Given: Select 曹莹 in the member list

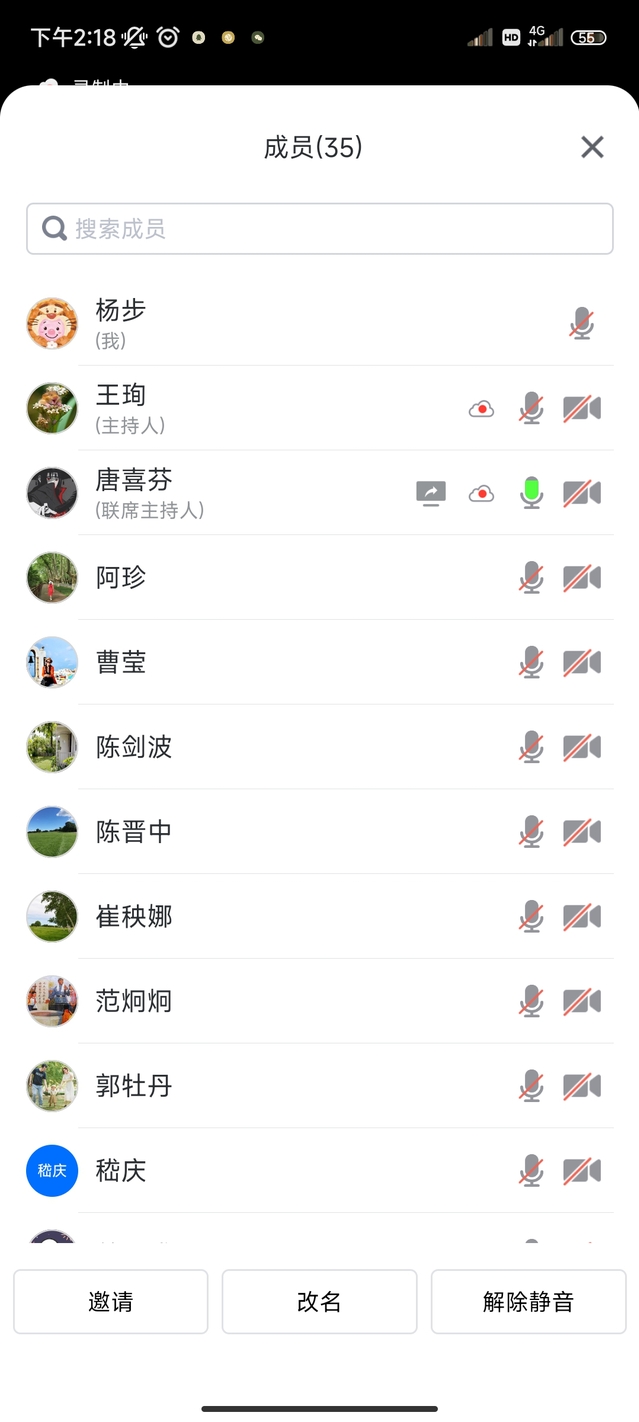Looking at the screenshot, I should click(x=250, y=662).
